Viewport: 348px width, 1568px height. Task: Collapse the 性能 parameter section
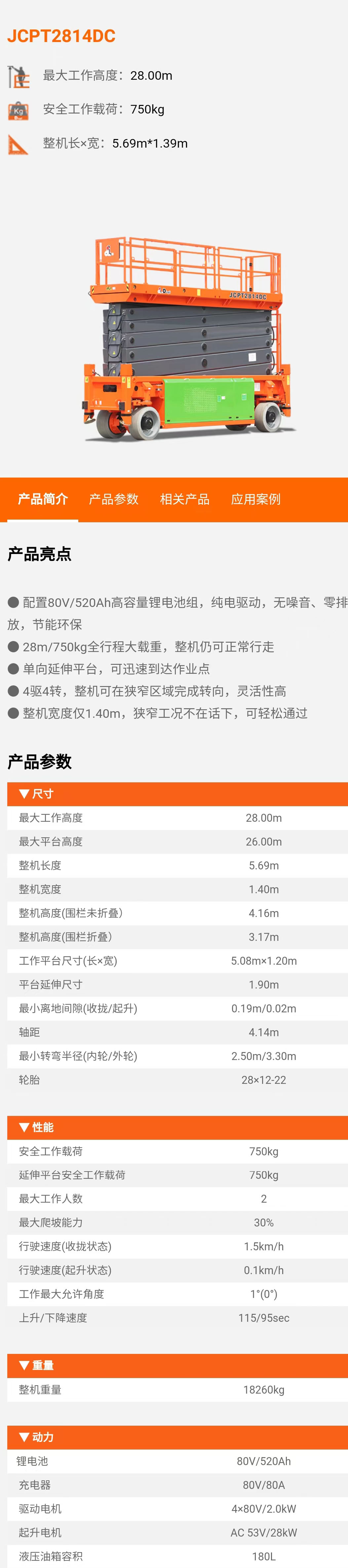[36, 1127]
